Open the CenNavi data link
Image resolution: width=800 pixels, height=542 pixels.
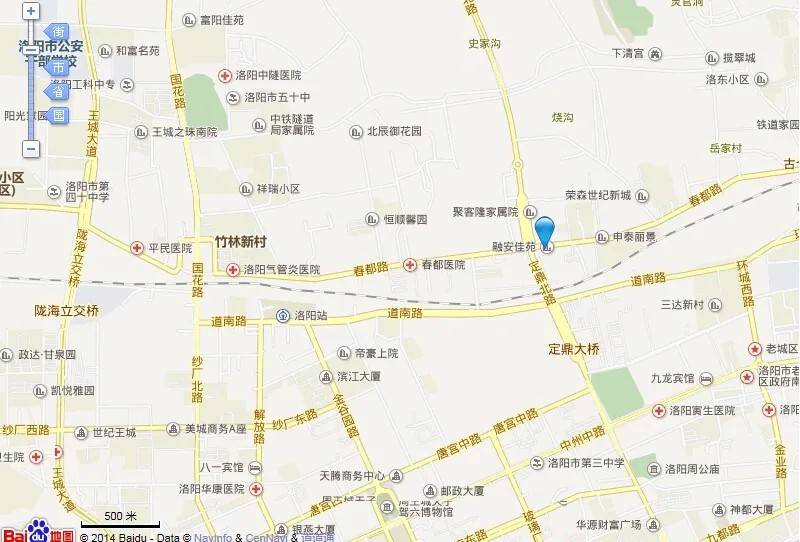pos(270,536)
